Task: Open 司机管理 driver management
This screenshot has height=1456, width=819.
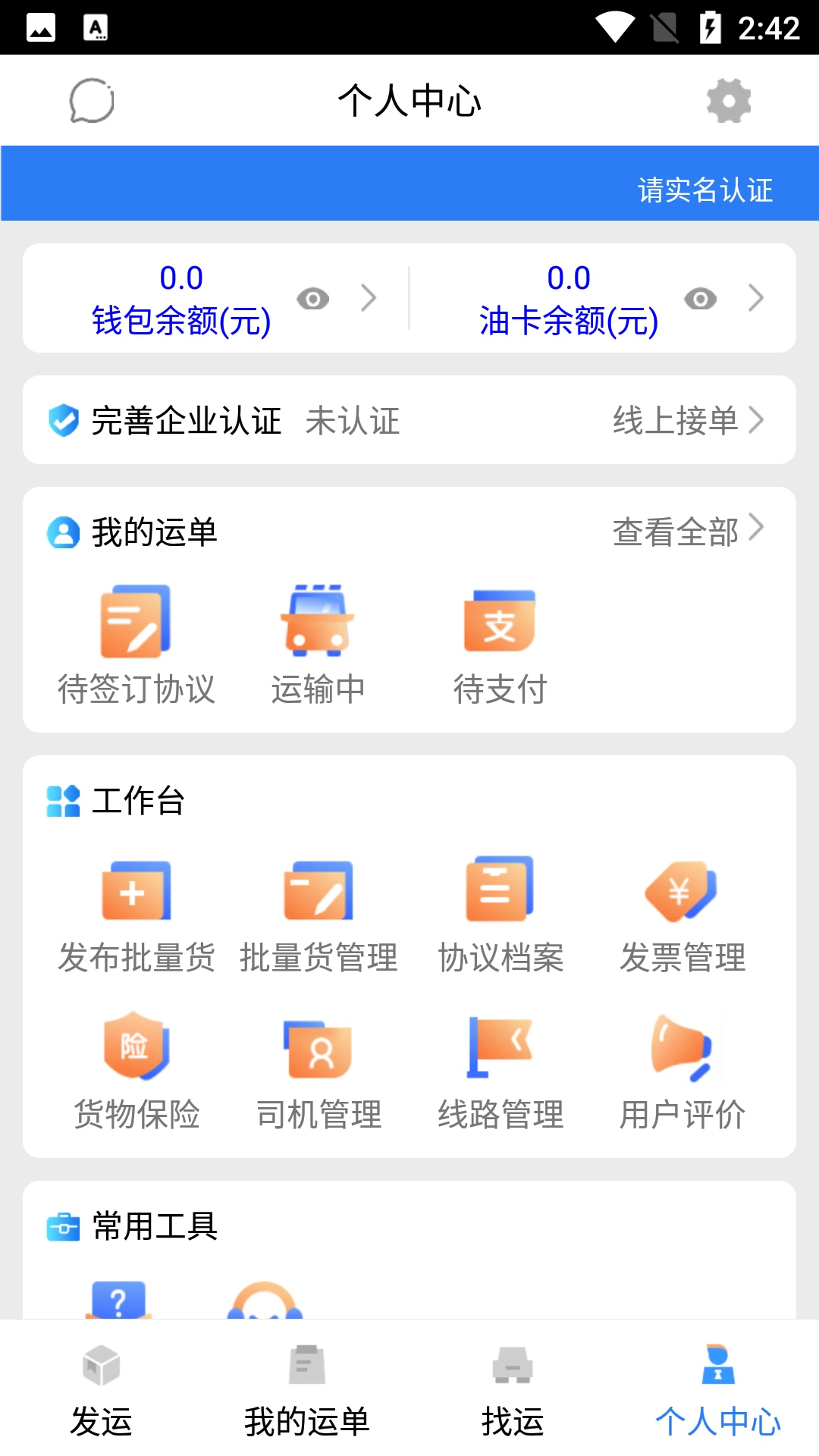Action: (x=318, y=1069)
